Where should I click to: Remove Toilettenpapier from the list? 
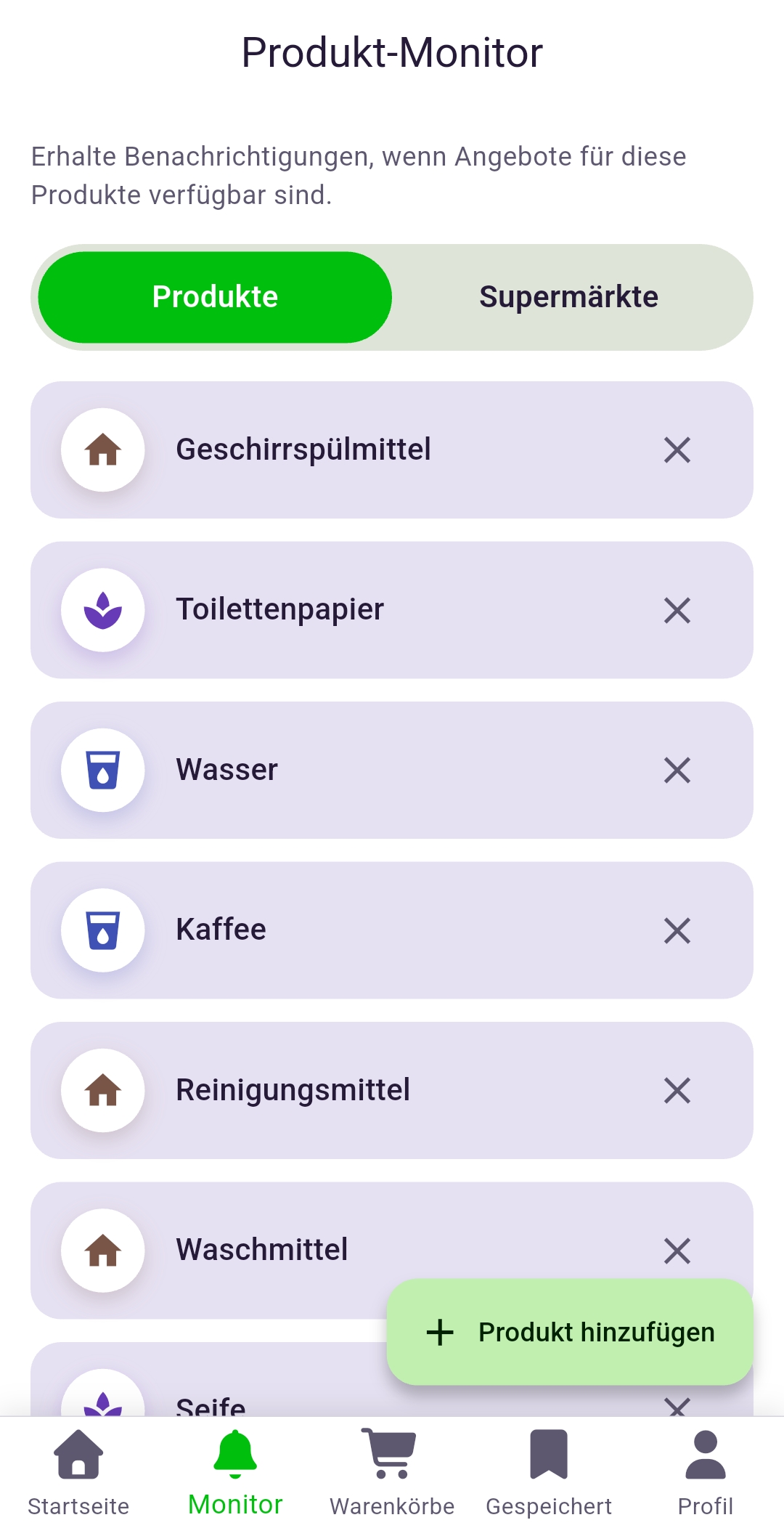click(676, 610)
